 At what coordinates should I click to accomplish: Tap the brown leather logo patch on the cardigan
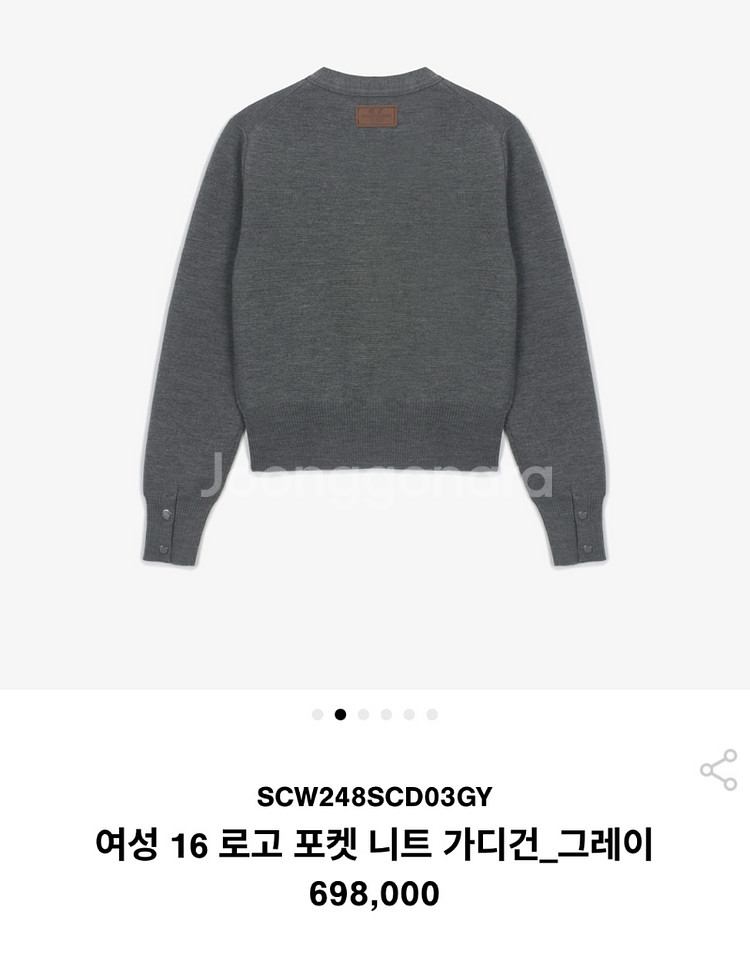pyautogui.click(x=375, y=115)
